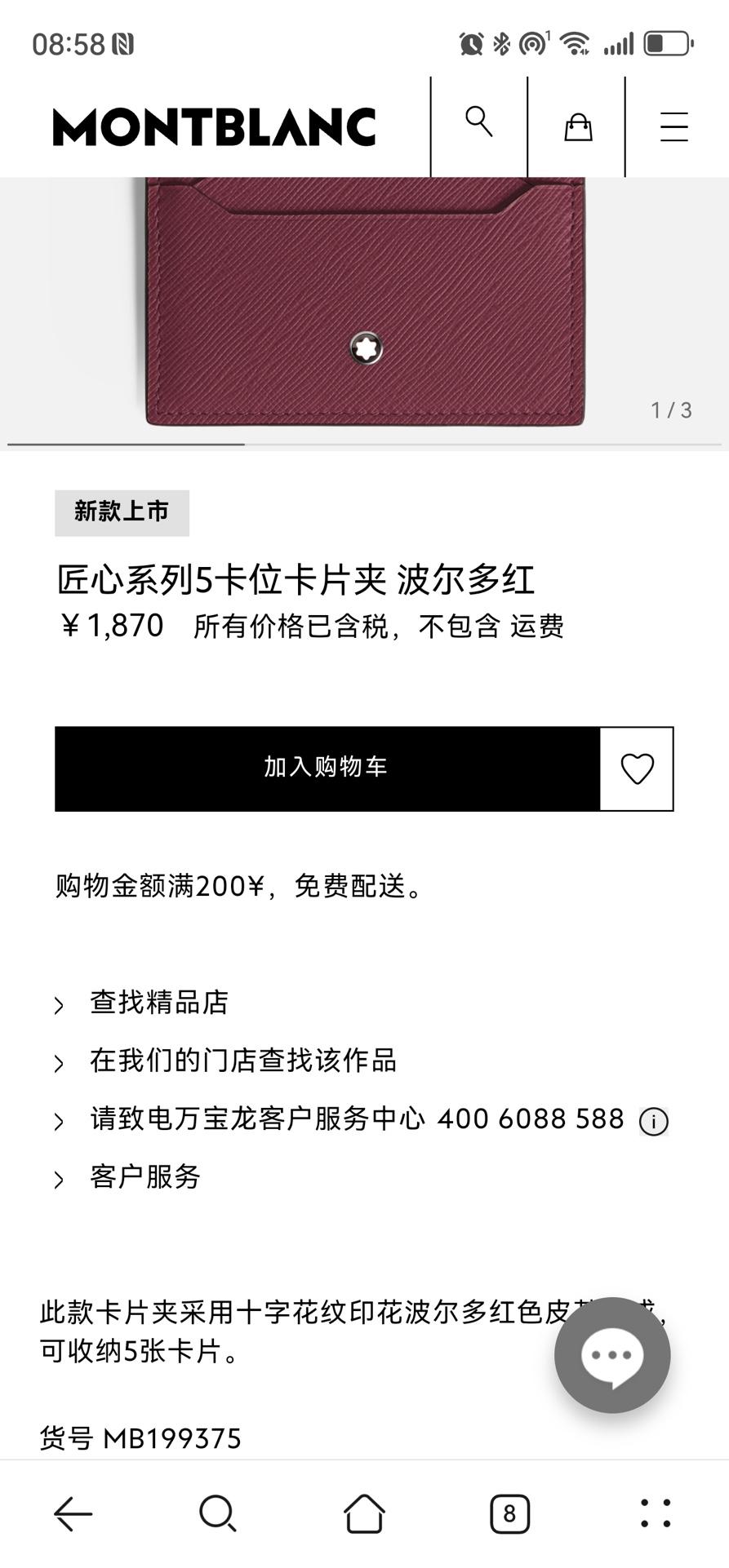The width and height of the screenshot is (729, 1568).
Task: Tap the Montblanc logo to go home
Action: [x=214, y=127]
